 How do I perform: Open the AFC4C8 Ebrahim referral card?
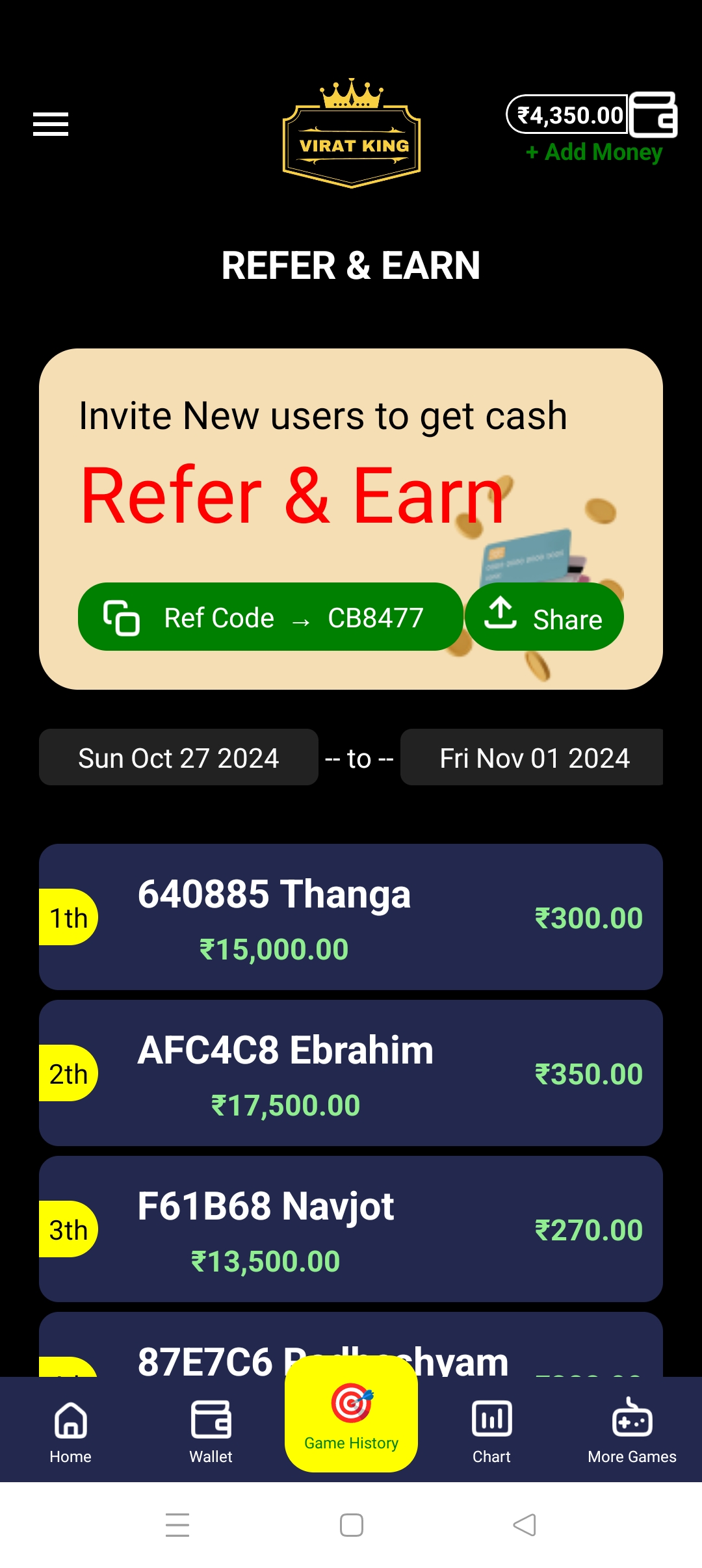351,1073
